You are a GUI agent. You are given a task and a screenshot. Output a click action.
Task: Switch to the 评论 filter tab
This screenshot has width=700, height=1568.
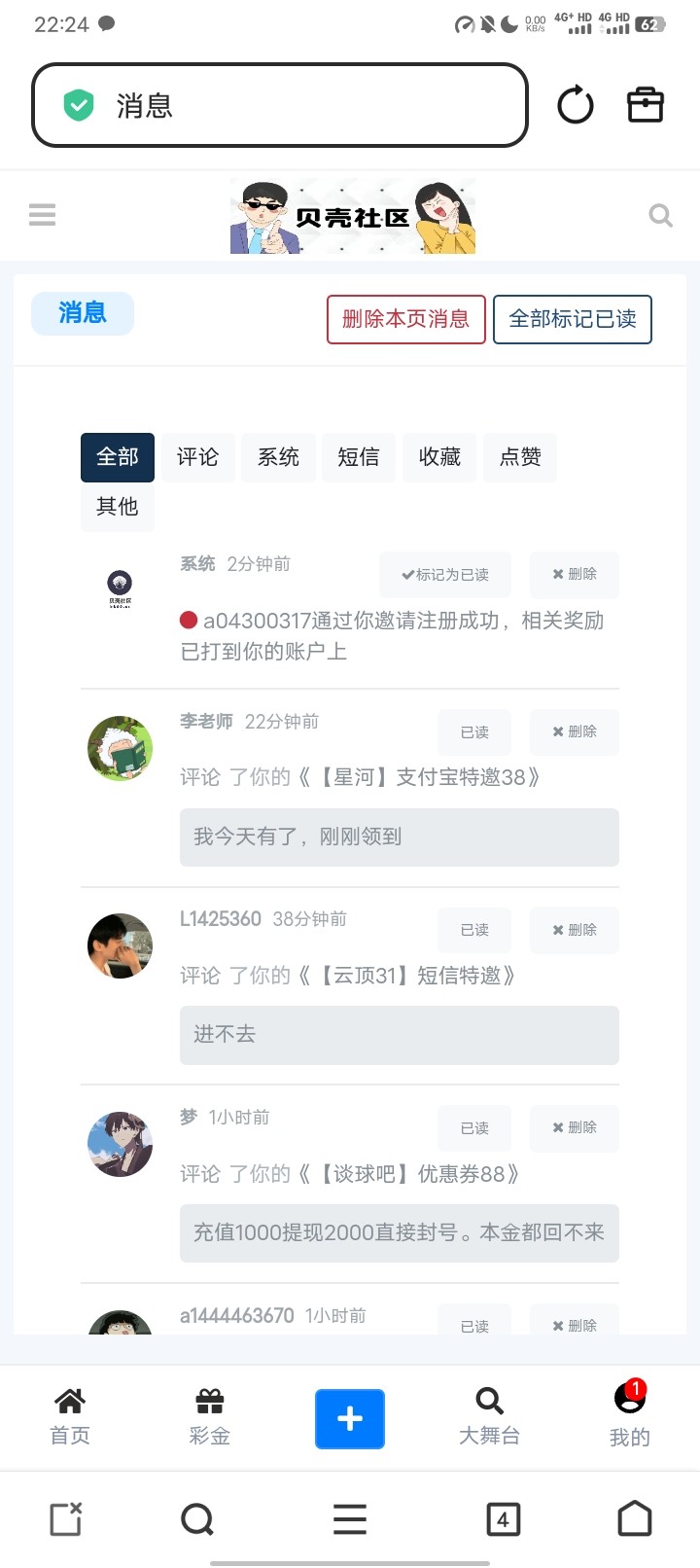click(197, 457)
